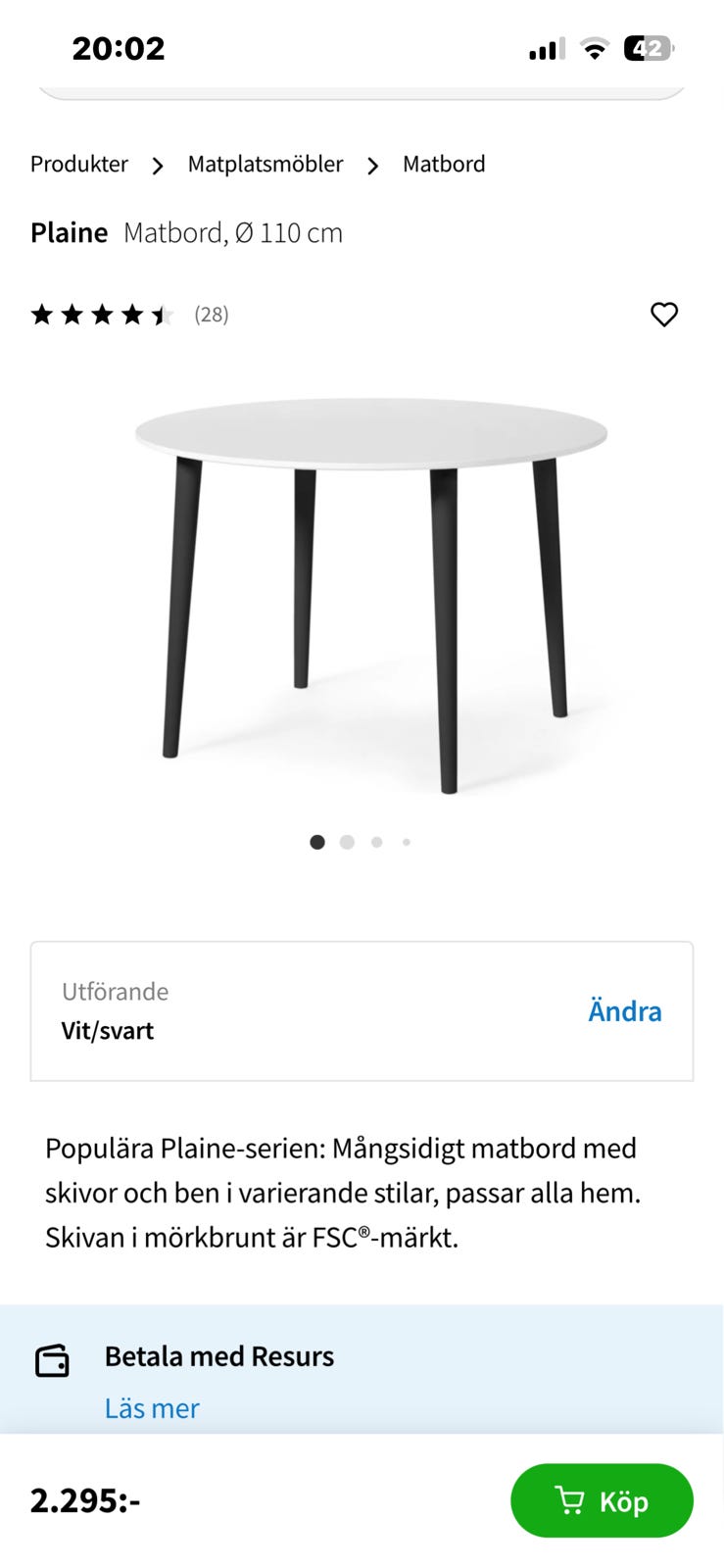This screenshot has height=1568, width=724.
Task: Tap the Wi-Fi icon in the status bar
Action: (x=593, y=47)
